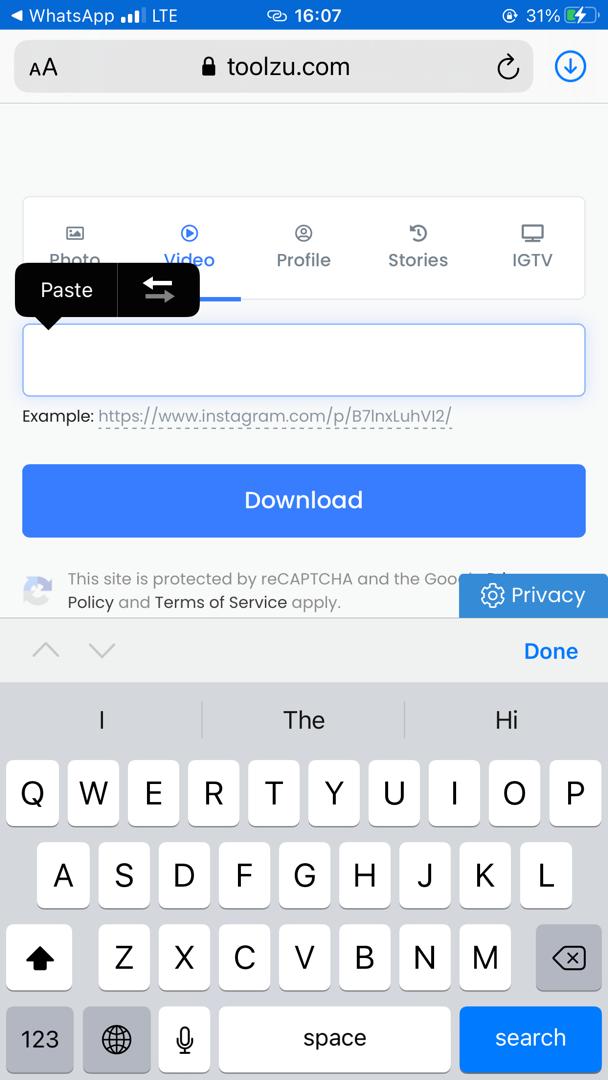
Task: Dismiss the keyboard with Done
Action: click(x=550, y=651)
